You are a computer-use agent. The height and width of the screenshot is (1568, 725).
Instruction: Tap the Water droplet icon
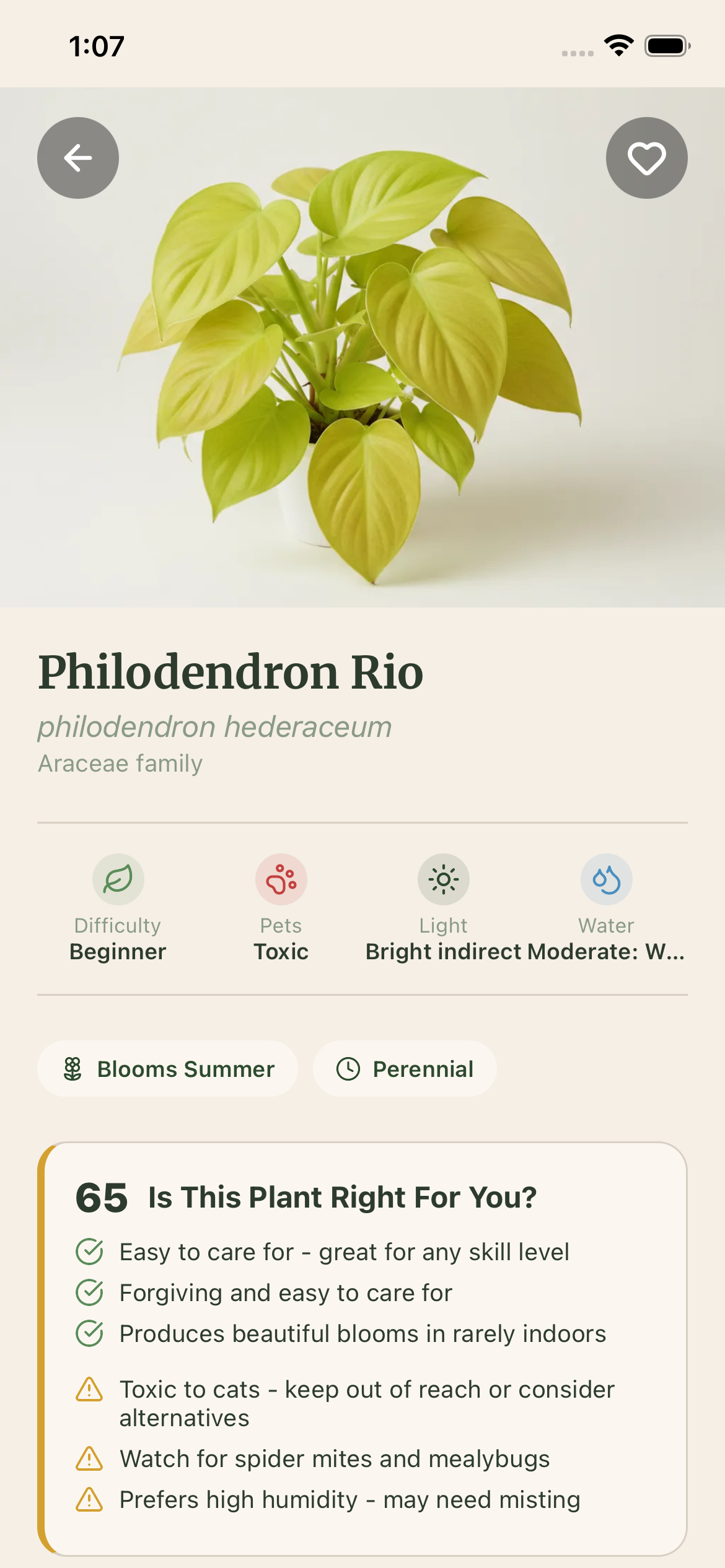pyautogui.click(x=605, y=879)
